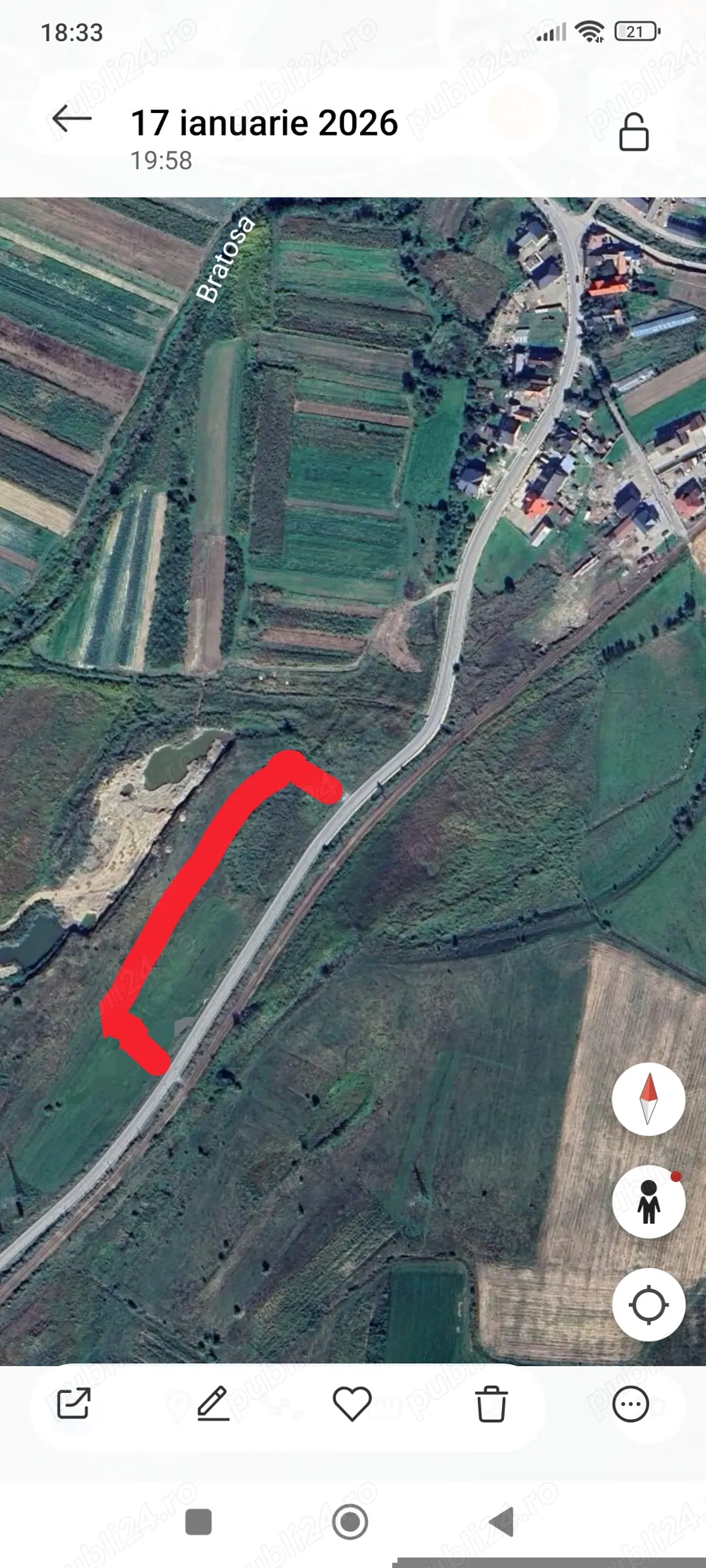Toggle the Wi-Fi status indicator

588,32
